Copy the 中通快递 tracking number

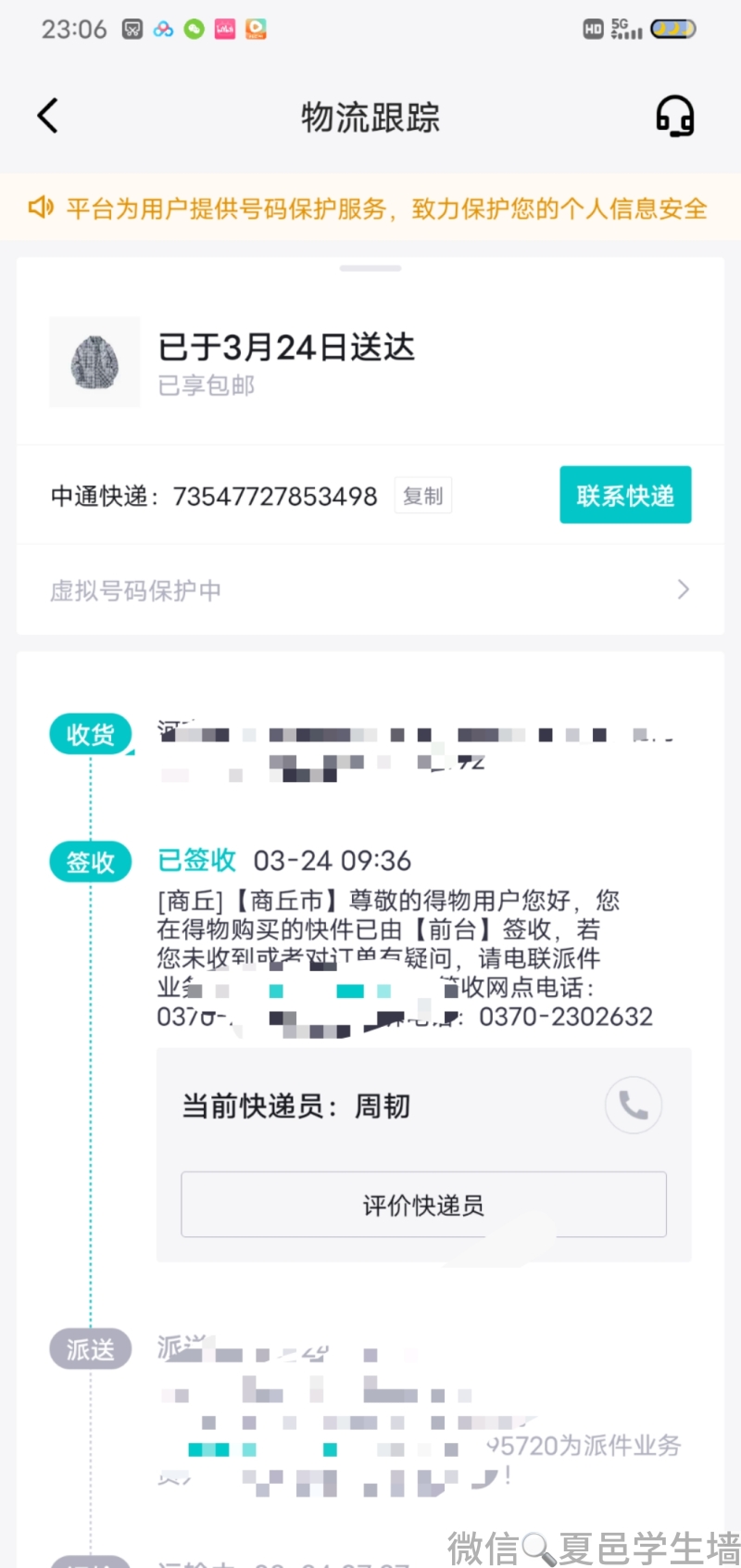(422, 496)
